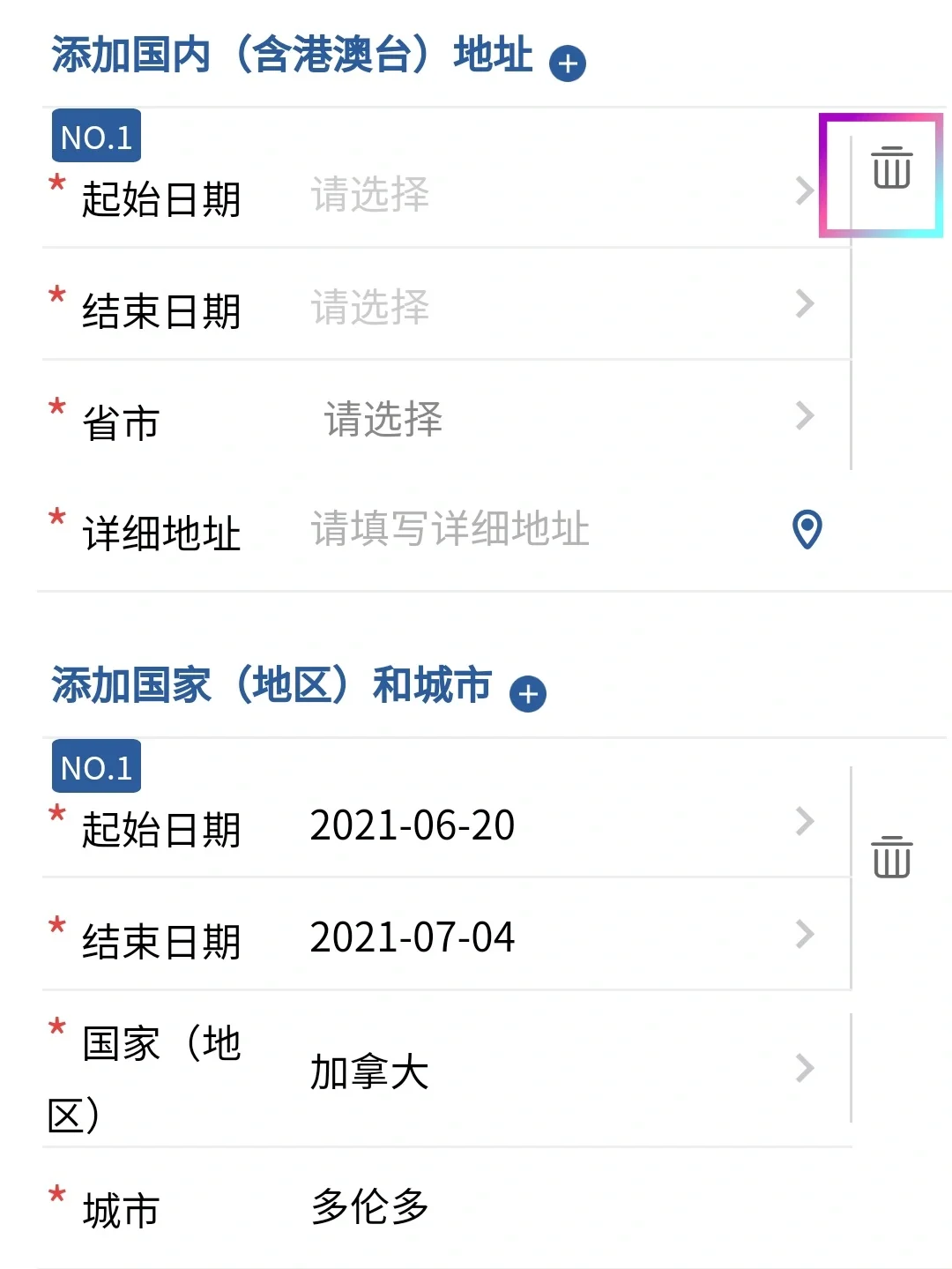Select 起始日期 for the domestic address
Viewport: 952px width, 1269px height.
(x=555, y=194)
